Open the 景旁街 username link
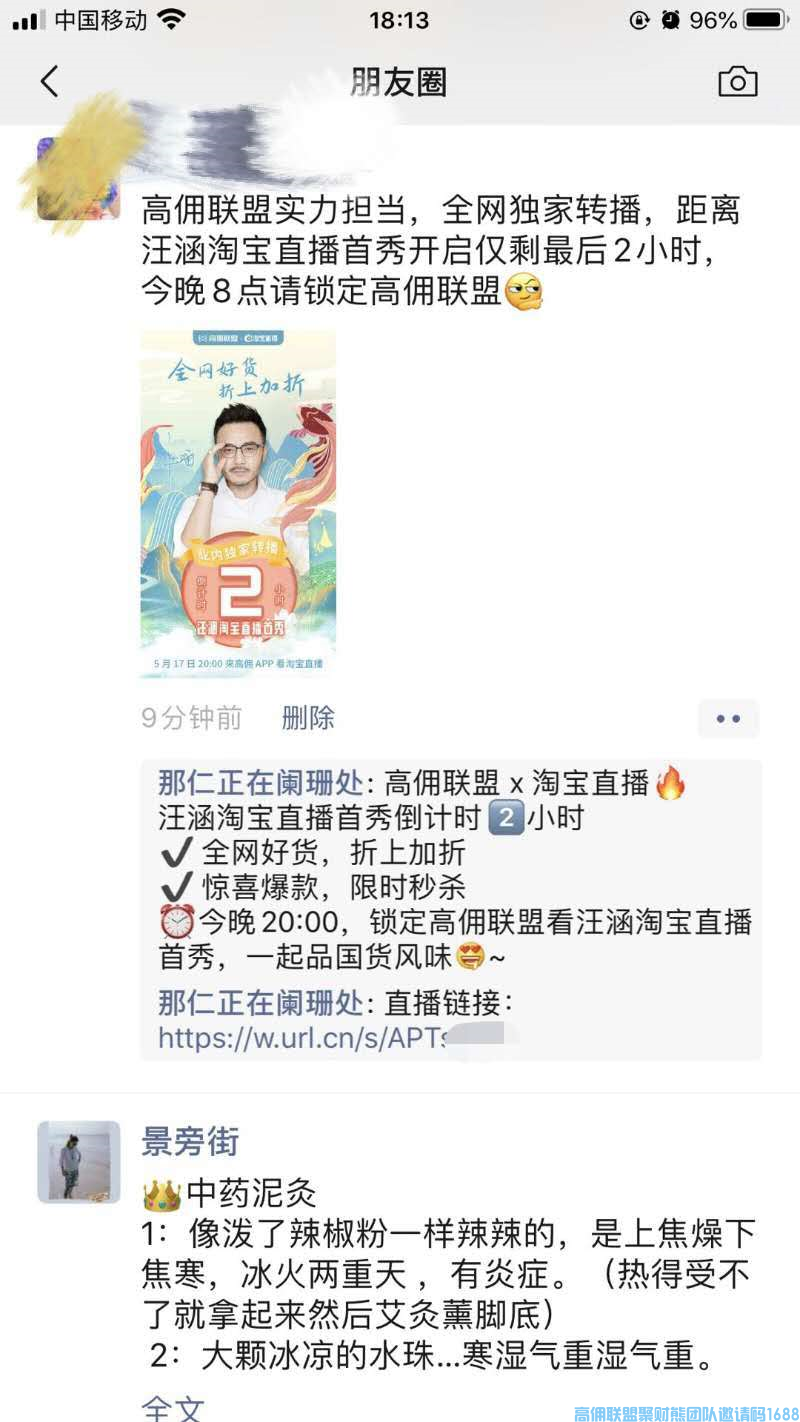Image resolution: width=800 pixels, height=1422 pixels. pyautogui.click(x=190, y=1141)
